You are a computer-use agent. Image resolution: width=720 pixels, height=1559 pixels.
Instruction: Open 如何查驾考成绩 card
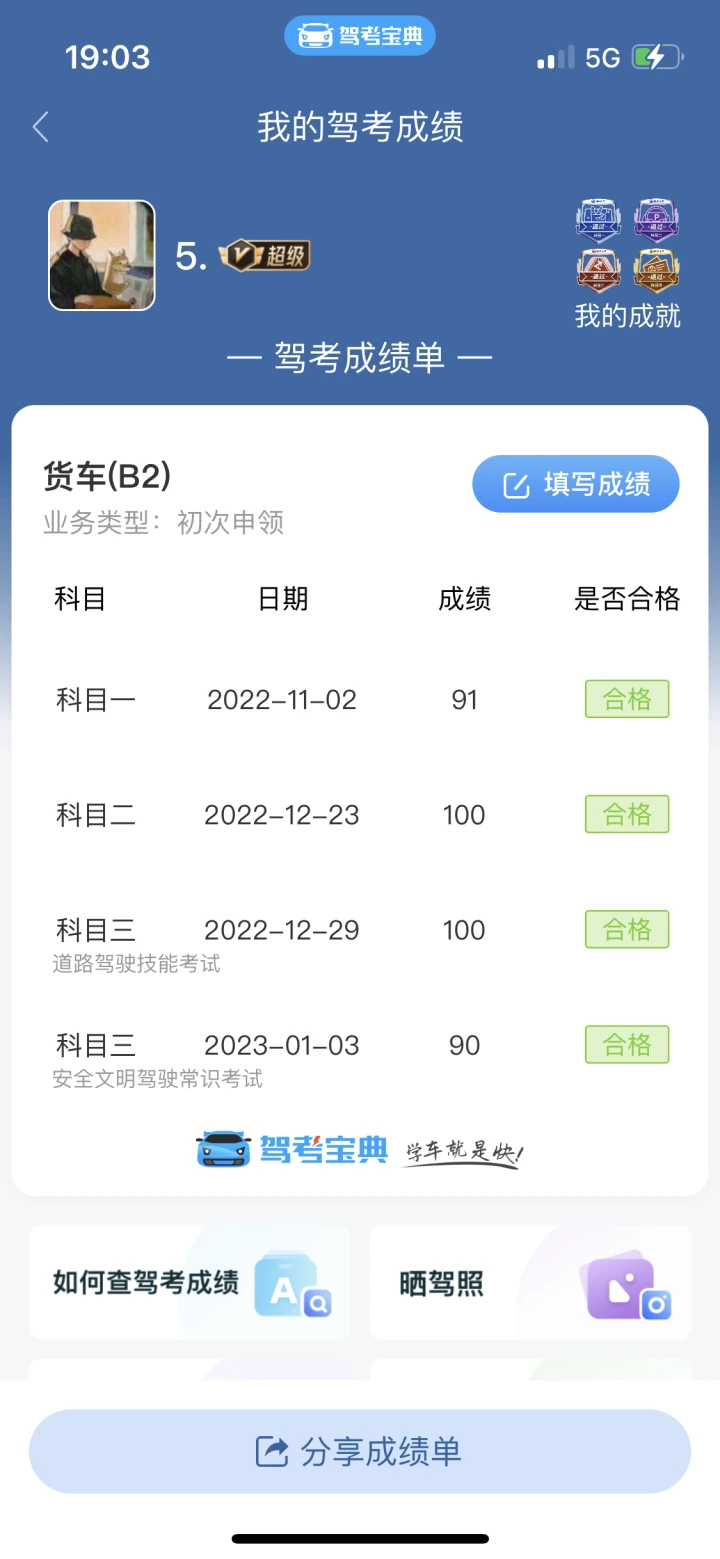pos(190,1282)
